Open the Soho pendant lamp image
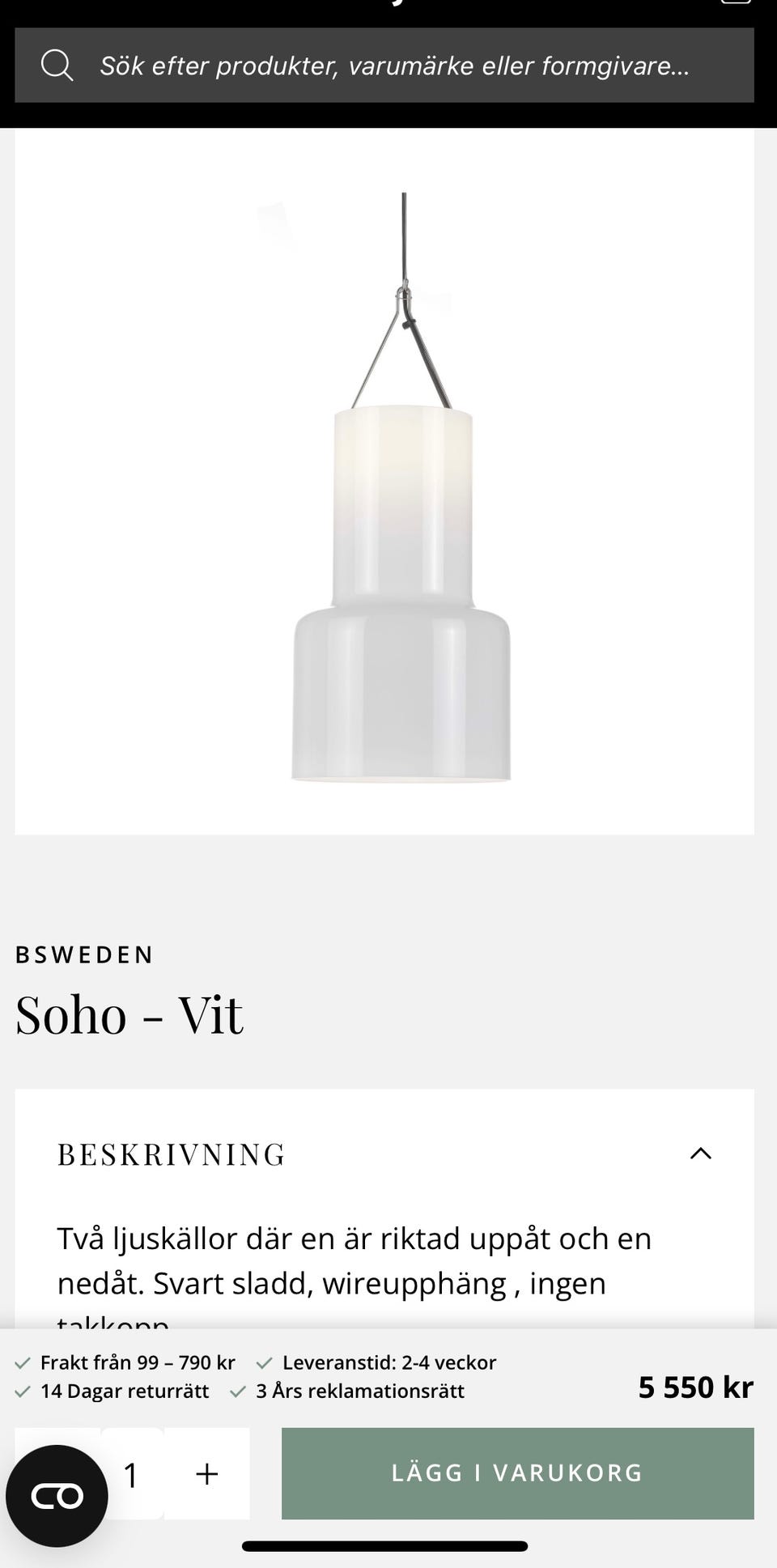 (401, 486)
